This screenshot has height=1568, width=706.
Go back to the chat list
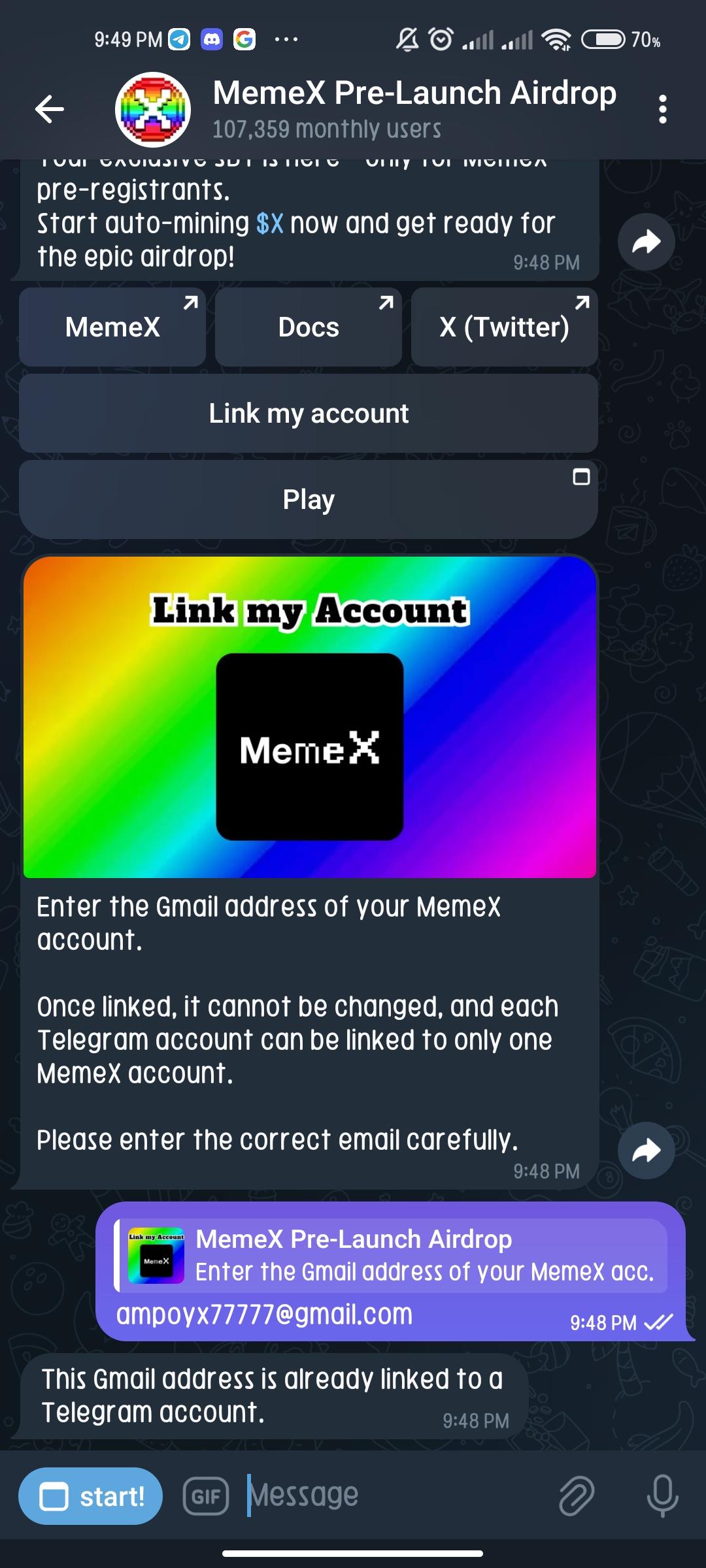click(50, 109)
